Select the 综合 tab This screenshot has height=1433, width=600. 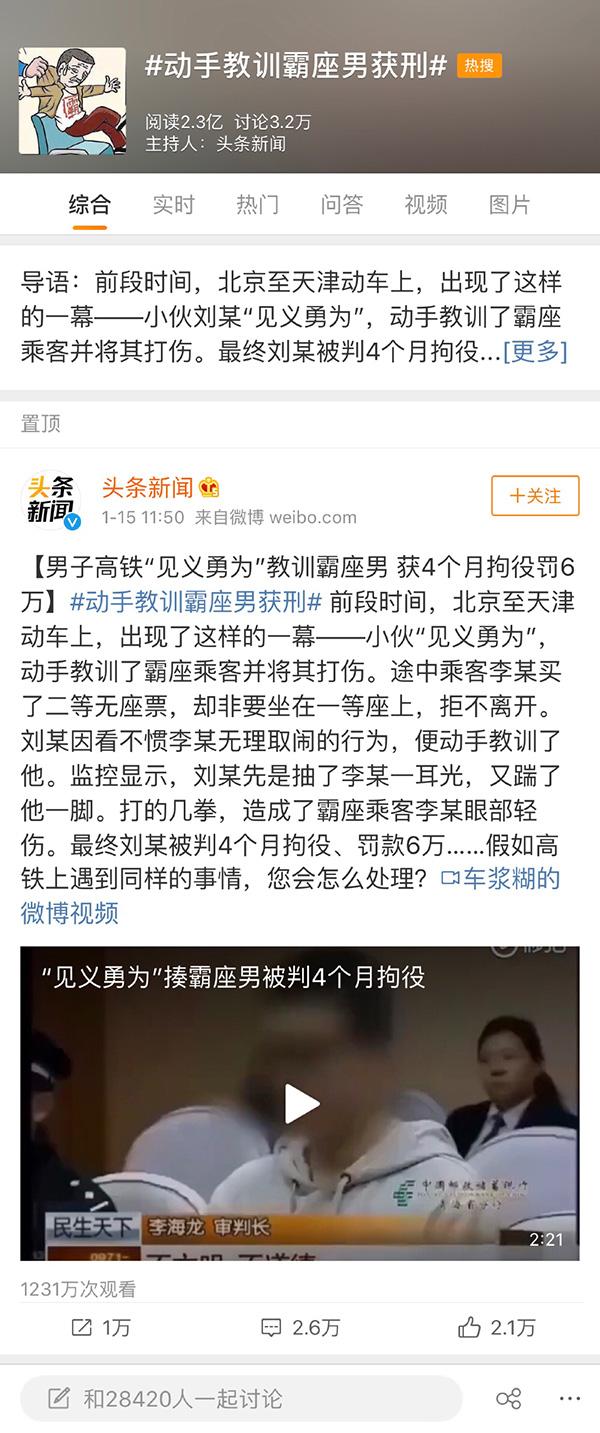coord(89,205)
